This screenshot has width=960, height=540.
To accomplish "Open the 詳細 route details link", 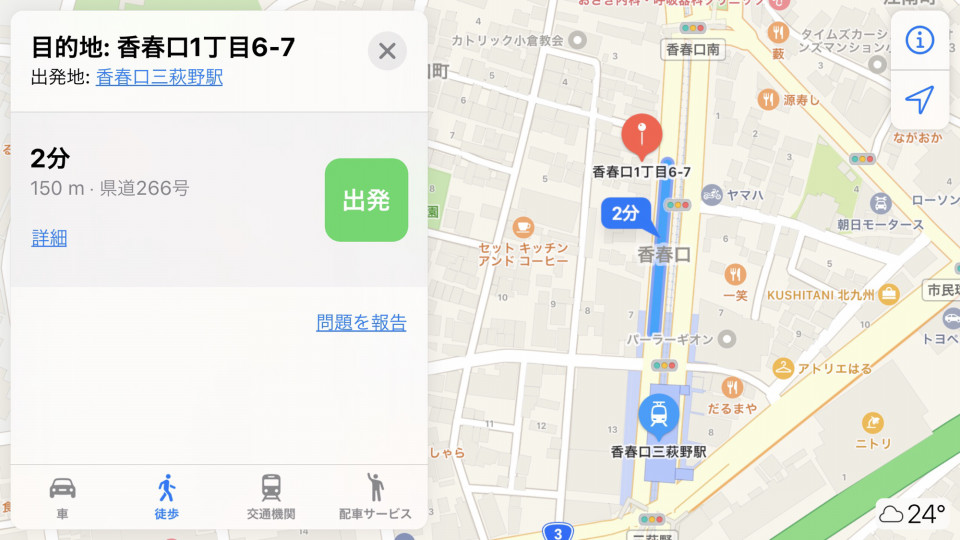I will [x=49, y=238].
